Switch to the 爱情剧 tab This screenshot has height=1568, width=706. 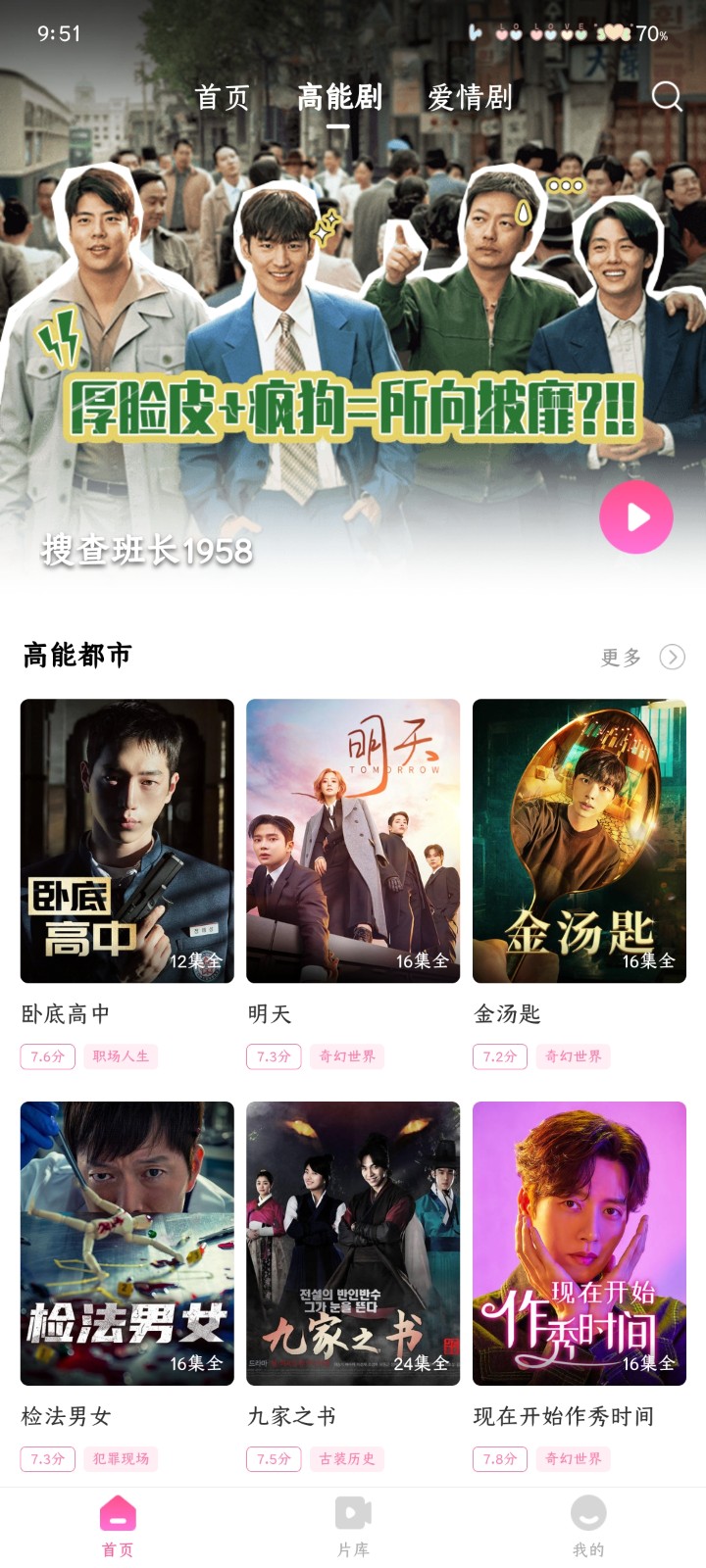[x=471, y=98]
